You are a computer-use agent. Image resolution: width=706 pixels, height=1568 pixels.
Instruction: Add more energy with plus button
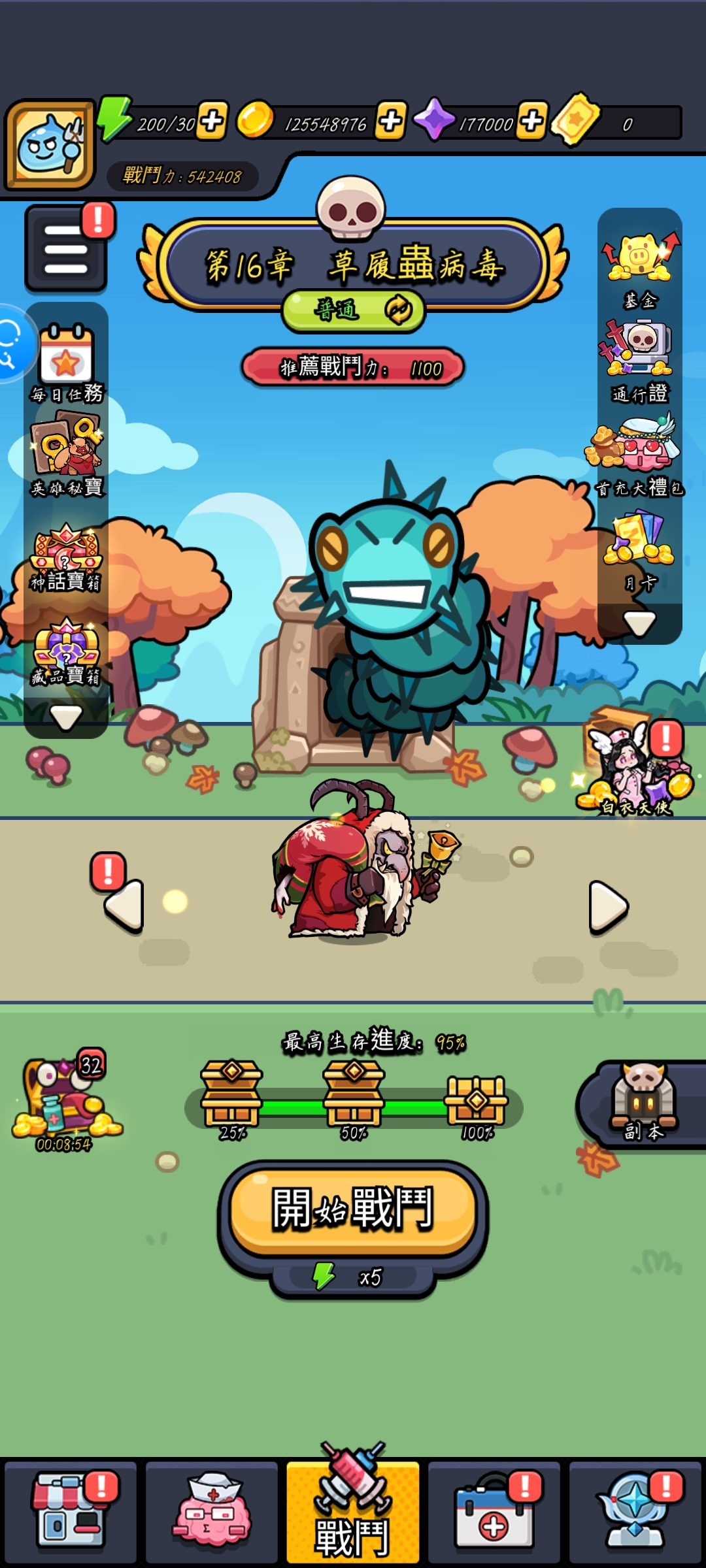(212, 121)
